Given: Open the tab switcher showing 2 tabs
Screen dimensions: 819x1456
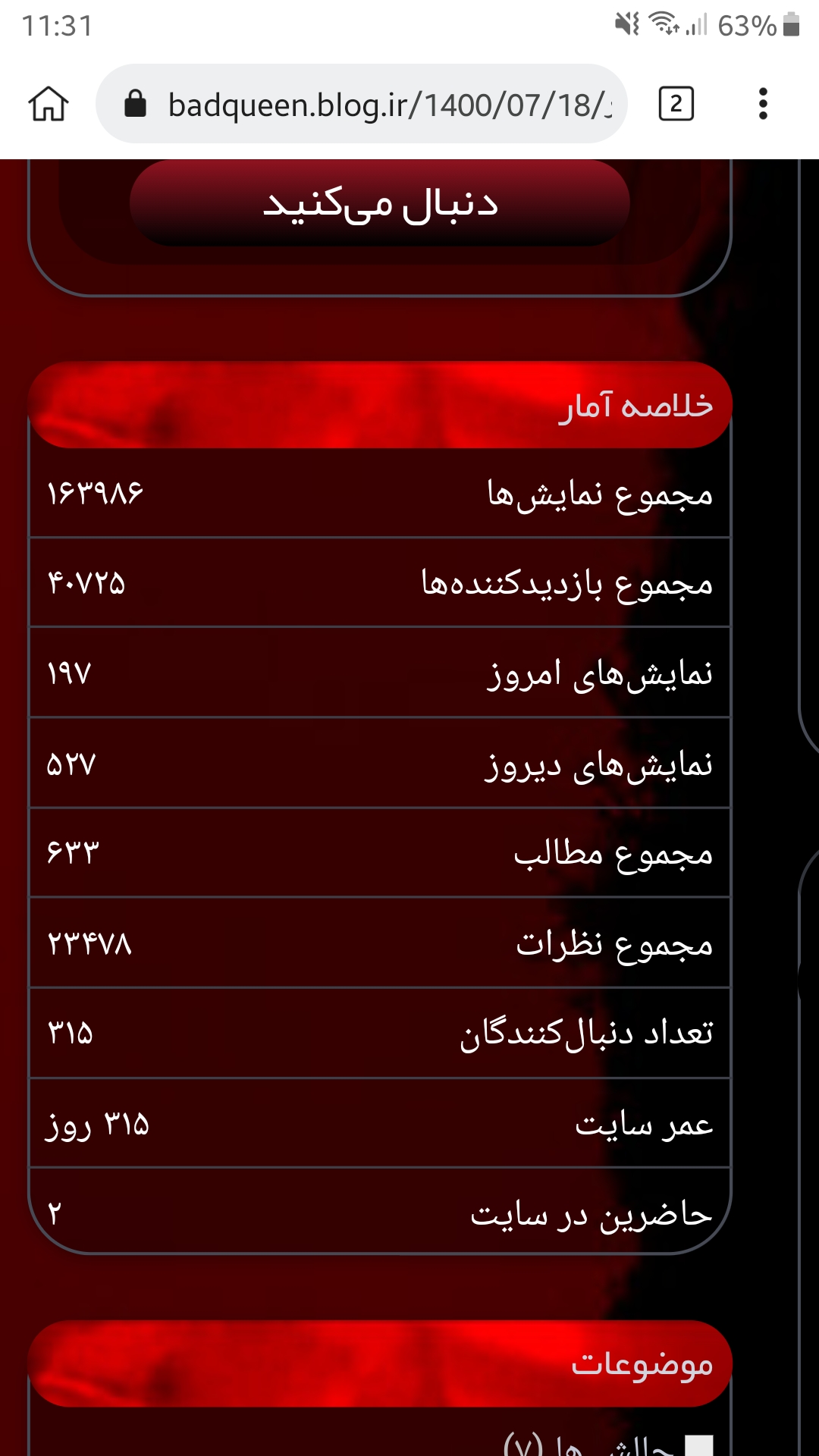Looking at the screenshot, I should (676, 104).
